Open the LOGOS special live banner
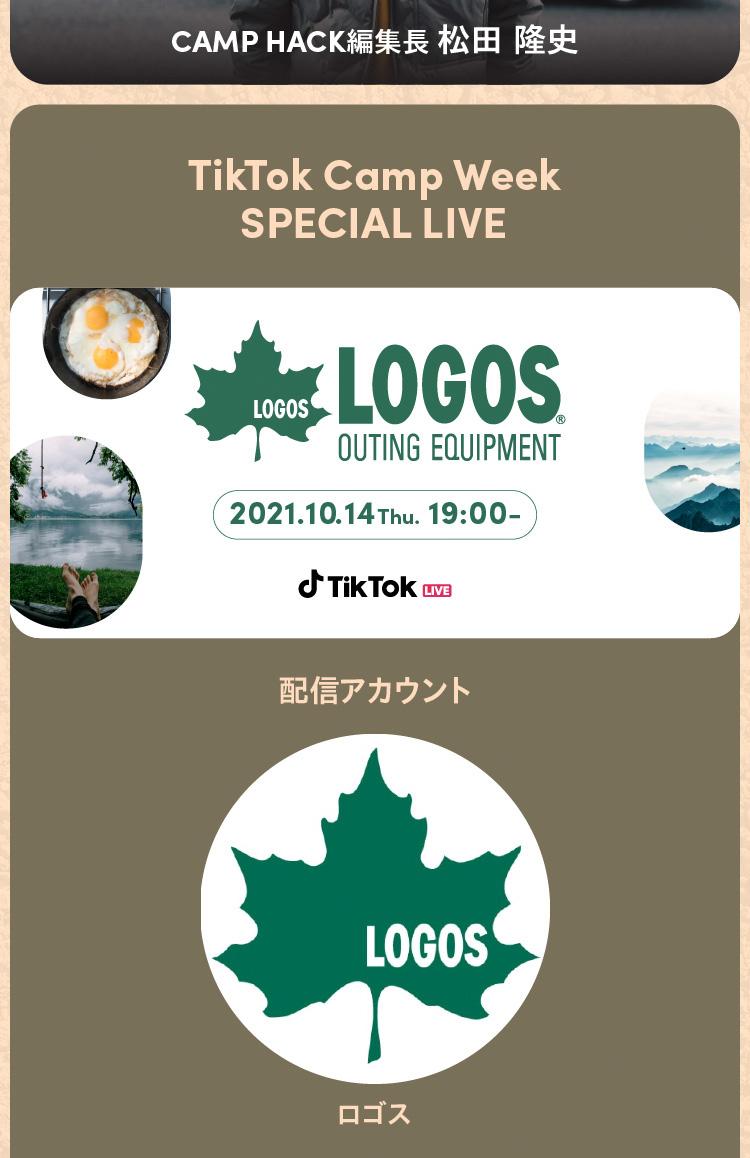This screenshot has height=1158, width=750. 375,462
